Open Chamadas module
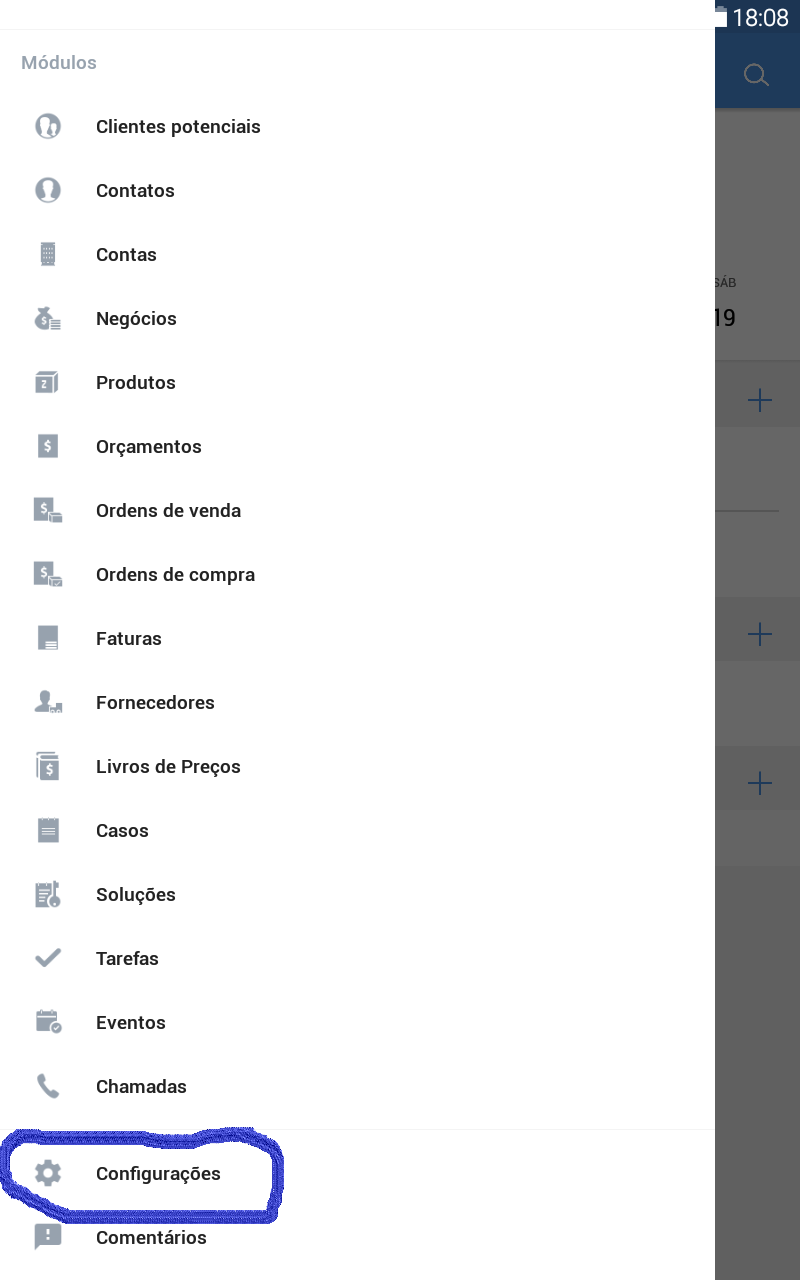800x1280 pixels. click(141, 1087)
